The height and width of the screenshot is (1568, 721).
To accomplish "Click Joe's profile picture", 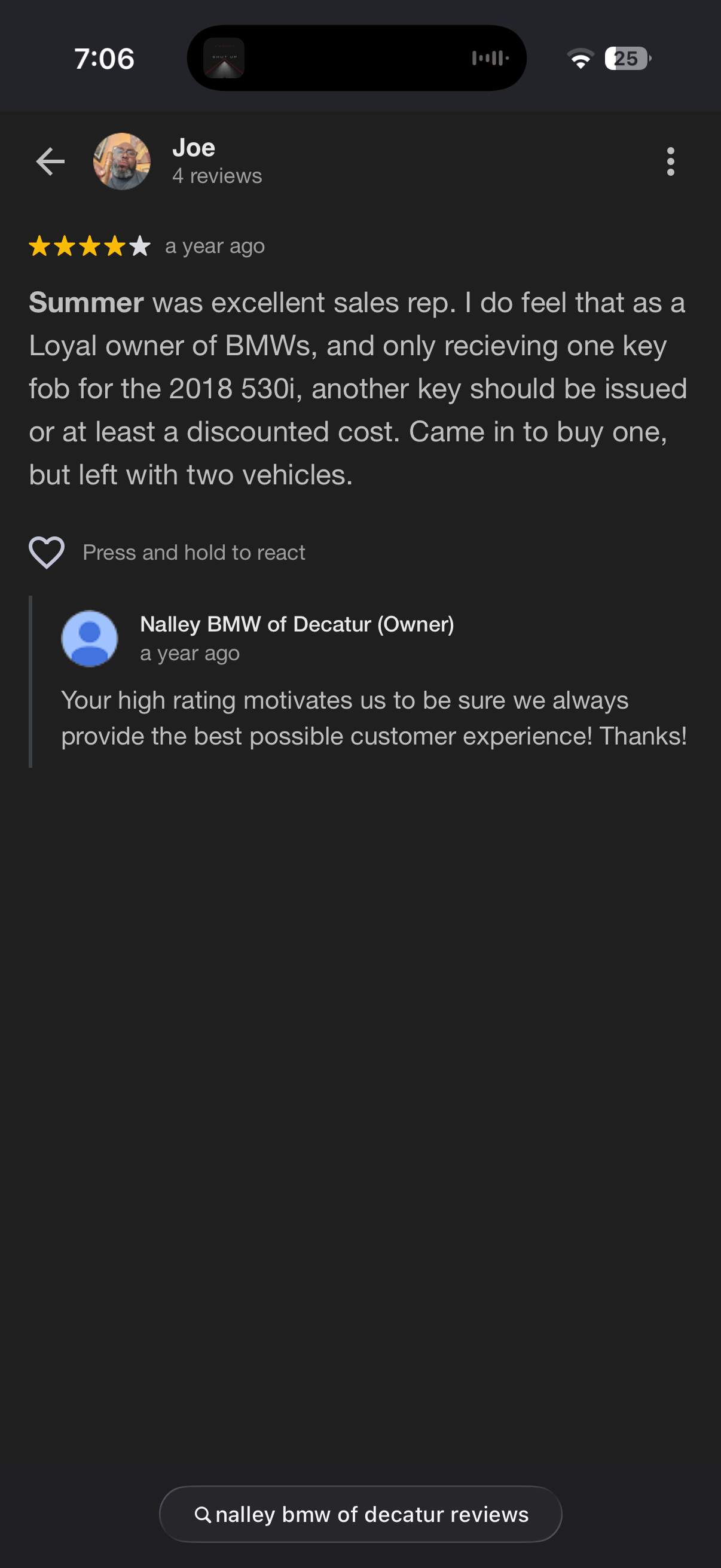I will click(121, 161).
